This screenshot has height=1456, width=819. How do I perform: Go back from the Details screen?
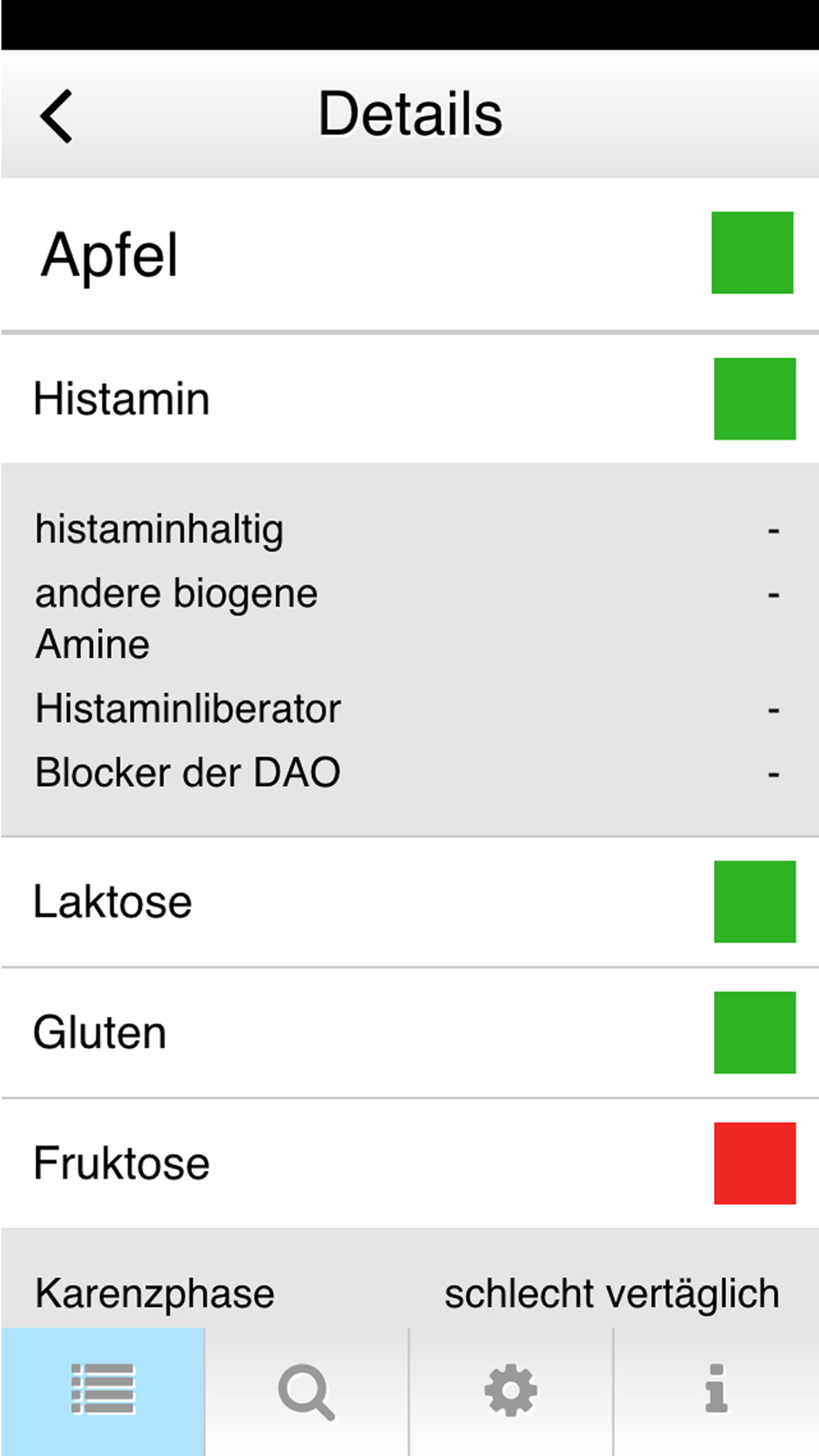click(57, 116)
